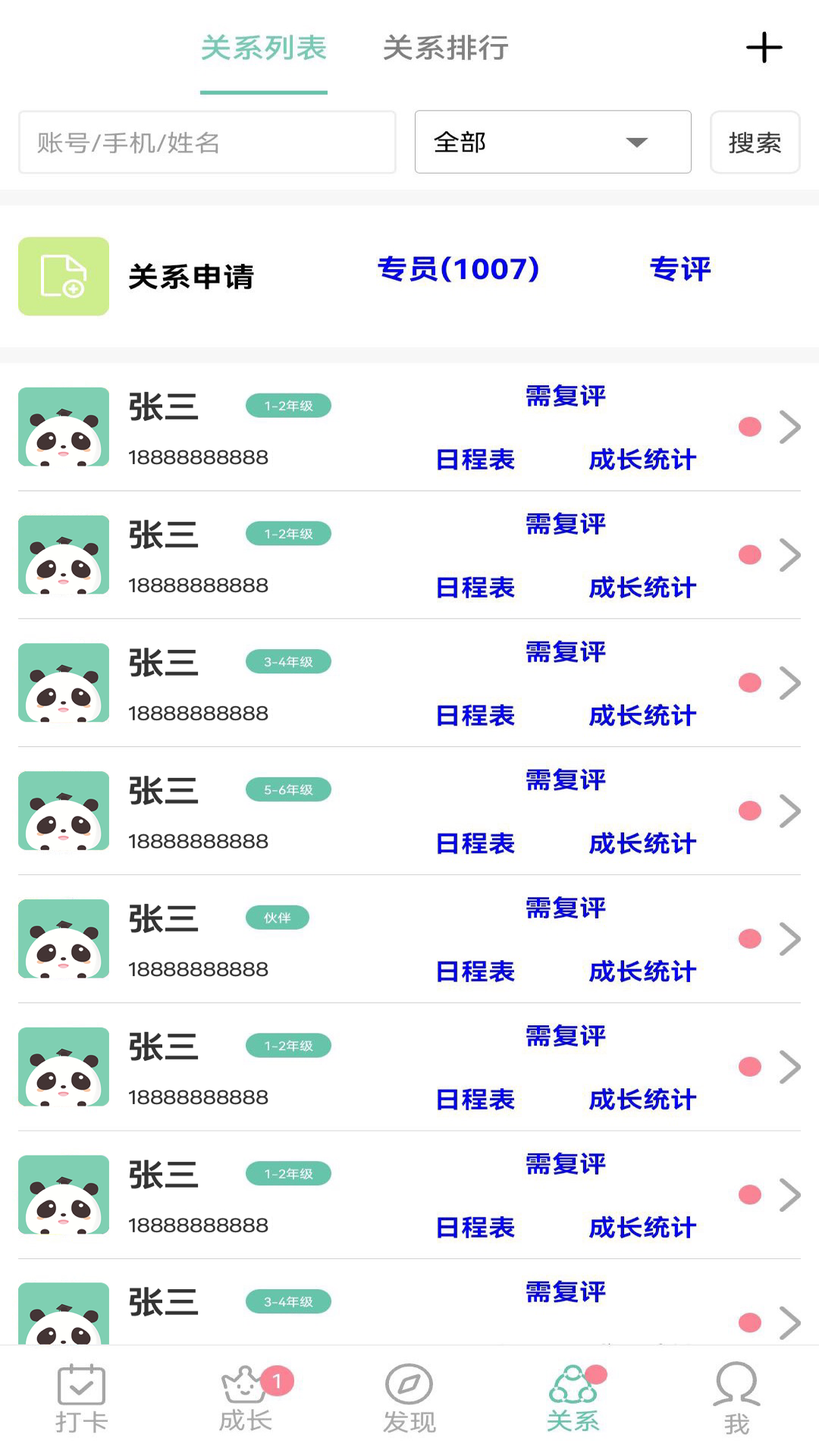Click the 账号/手机/姓名 search field
Image resolution: width=819 pixels, height=1456 pixels.
206,141
